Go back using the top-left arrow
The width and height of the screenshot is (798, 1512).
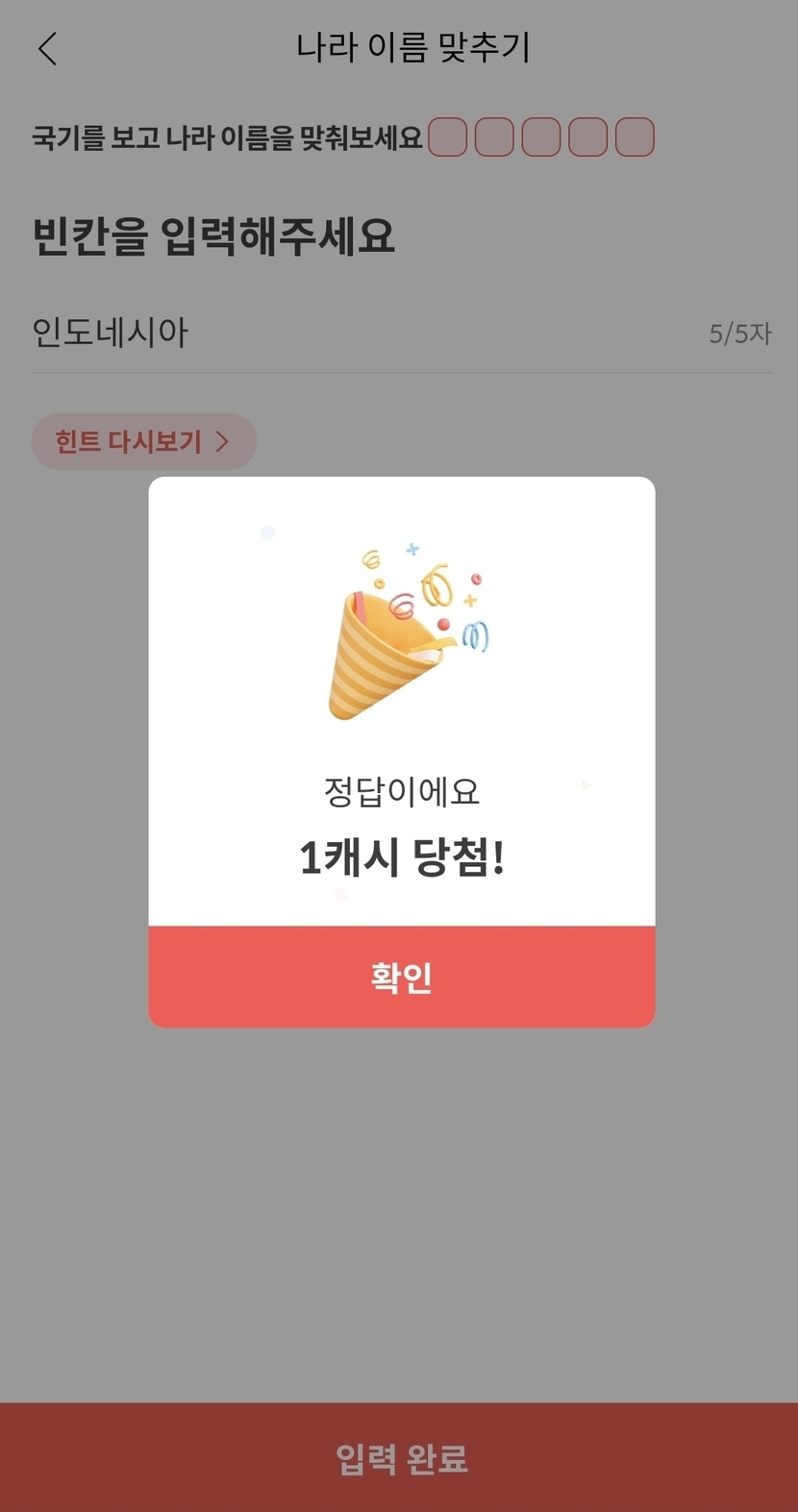(x=48, y=48)
